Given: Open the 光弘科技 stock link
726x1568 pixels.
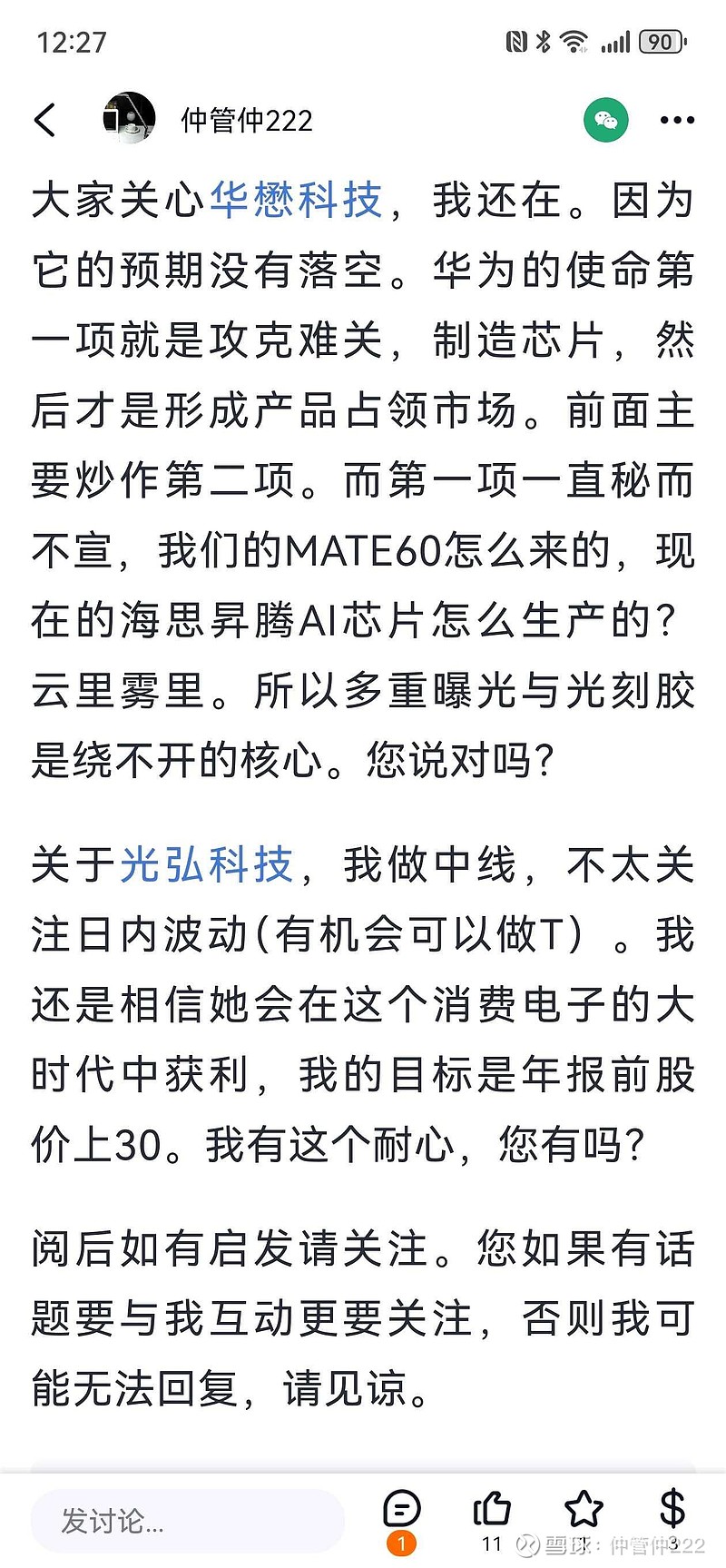Looking at the screenshot, I should pyautogui.click(x=207, y=864).
